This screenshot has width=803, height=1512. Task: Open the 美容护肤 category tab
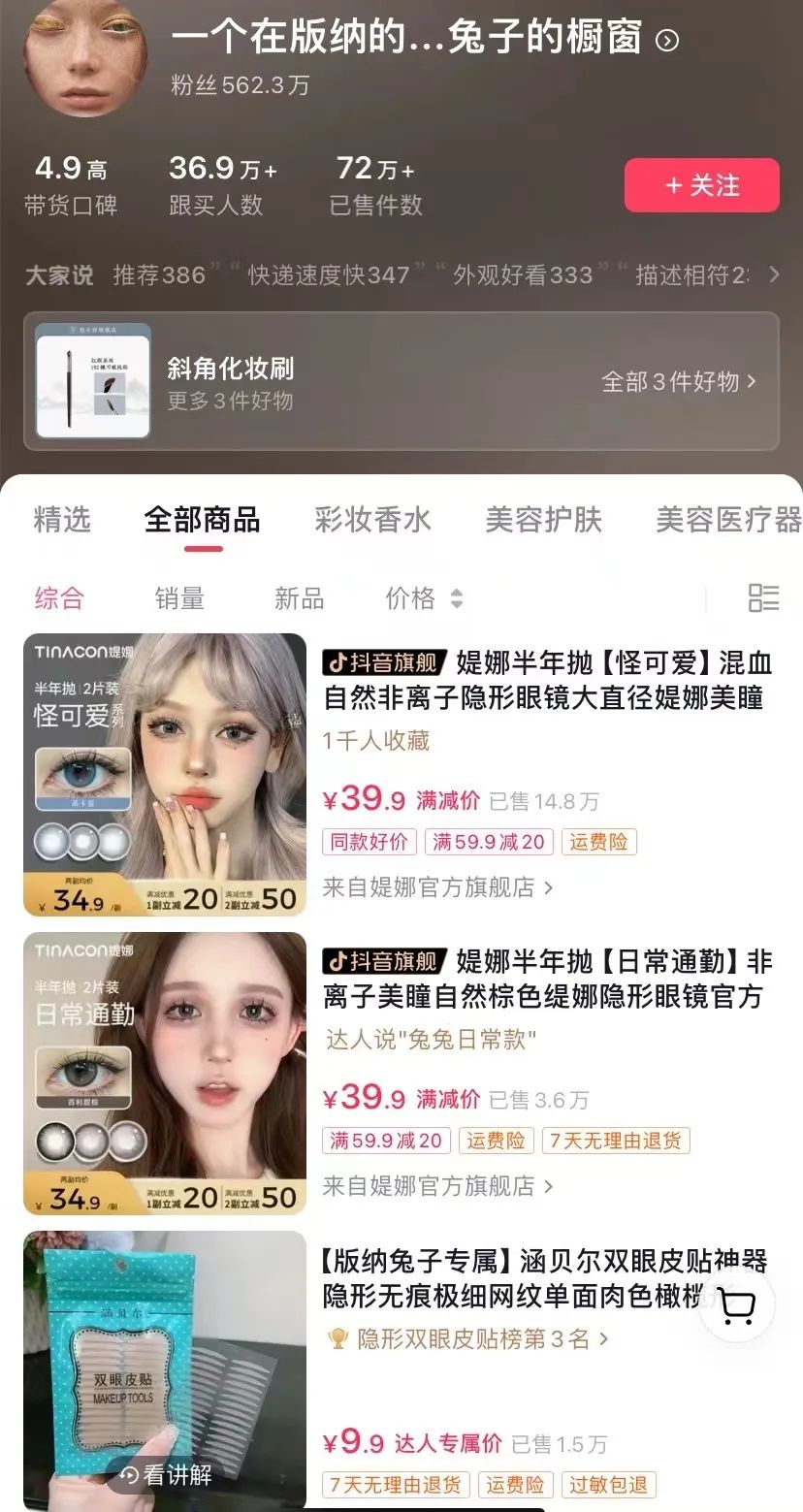543,520
